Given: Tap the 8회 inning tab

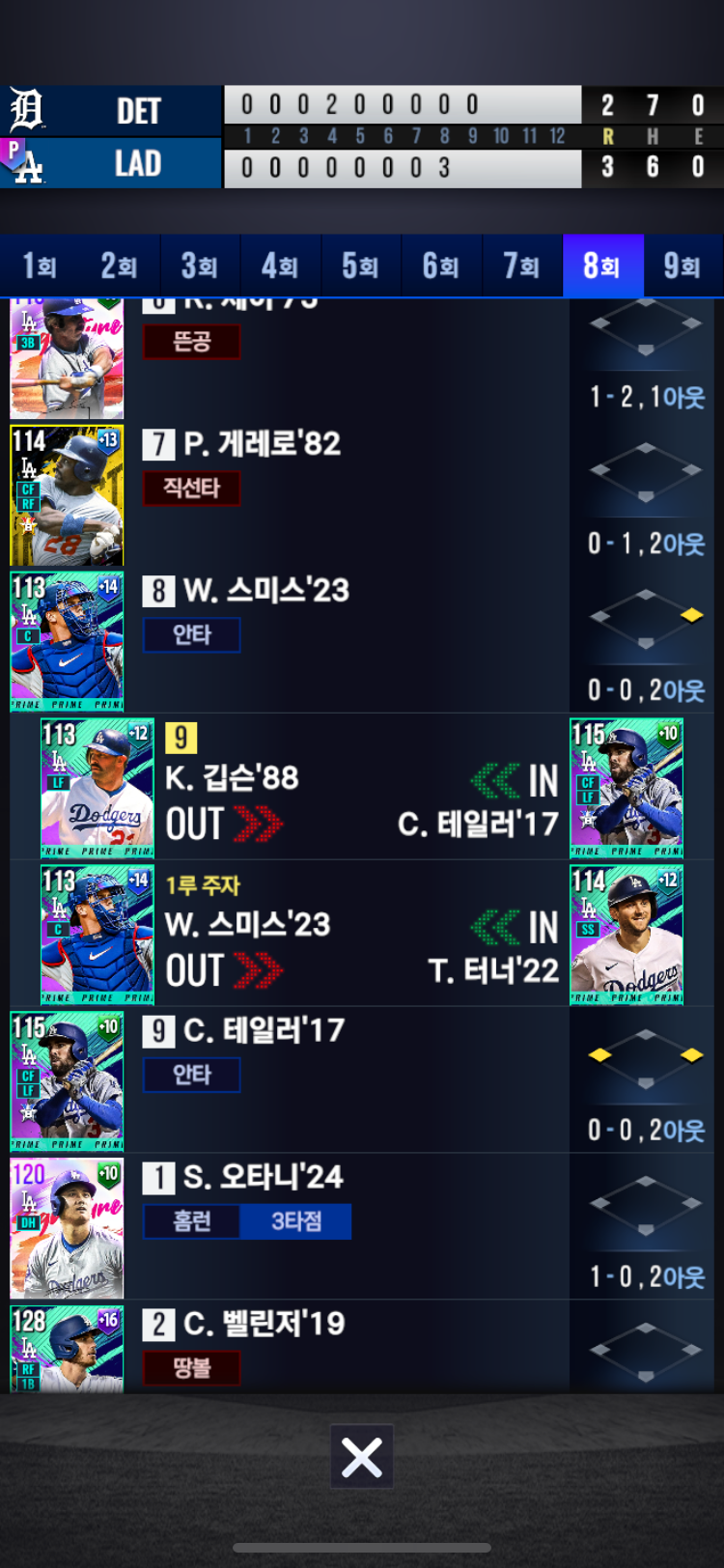Looking at the screenshot, I should [602, 266].
